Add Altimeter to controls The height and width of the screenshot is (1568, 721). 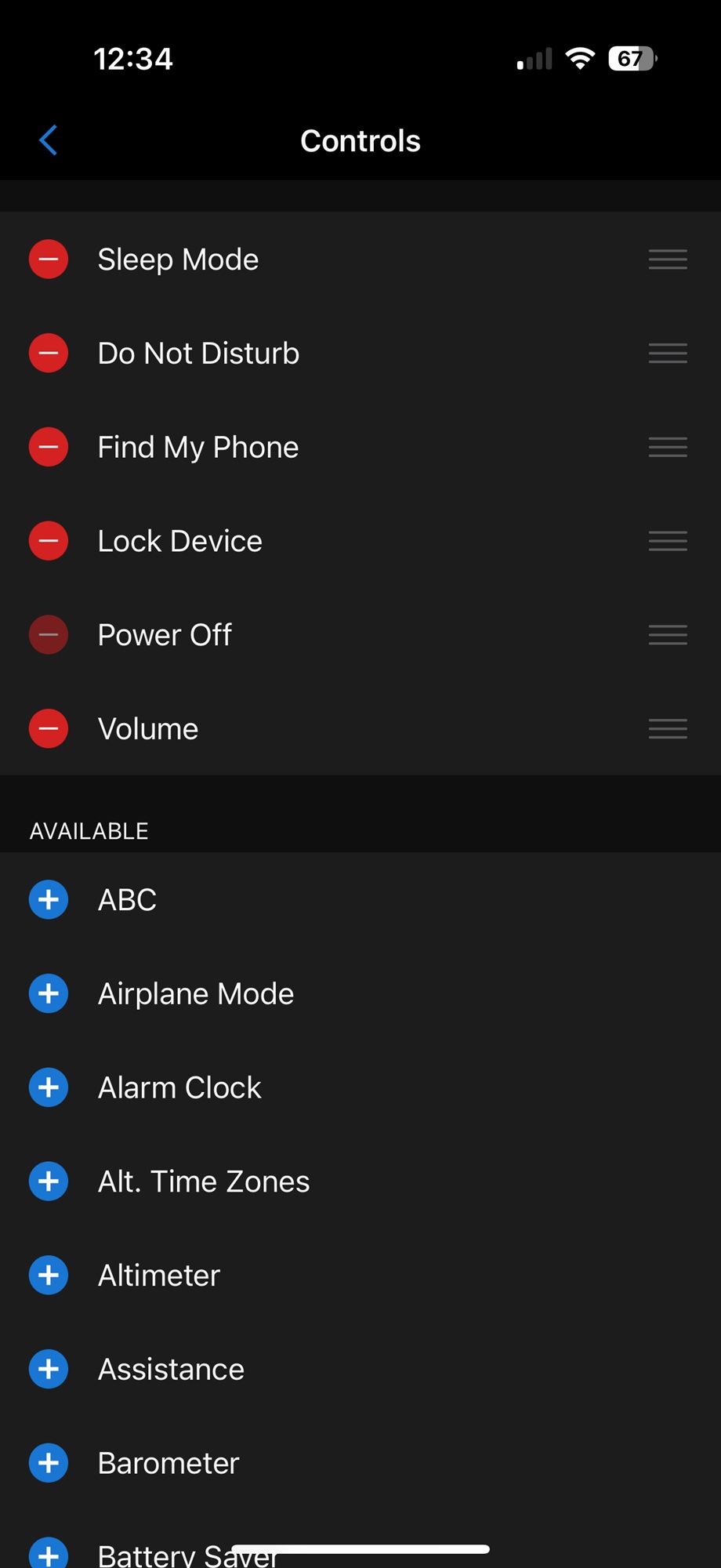[49, 1276]
